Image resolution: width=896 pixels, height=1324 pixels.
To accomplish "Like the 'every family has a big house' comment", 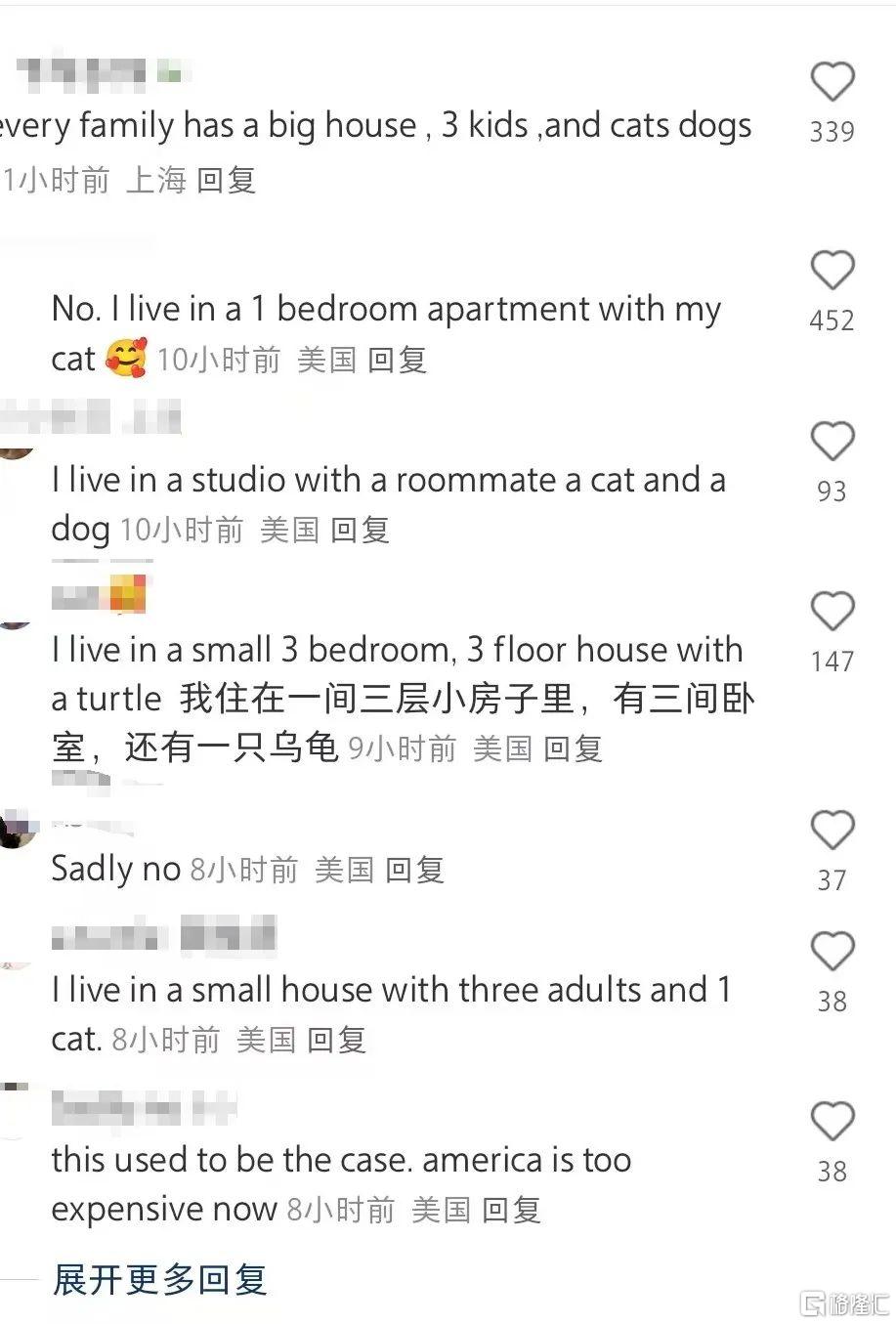I will coord(832,82).
